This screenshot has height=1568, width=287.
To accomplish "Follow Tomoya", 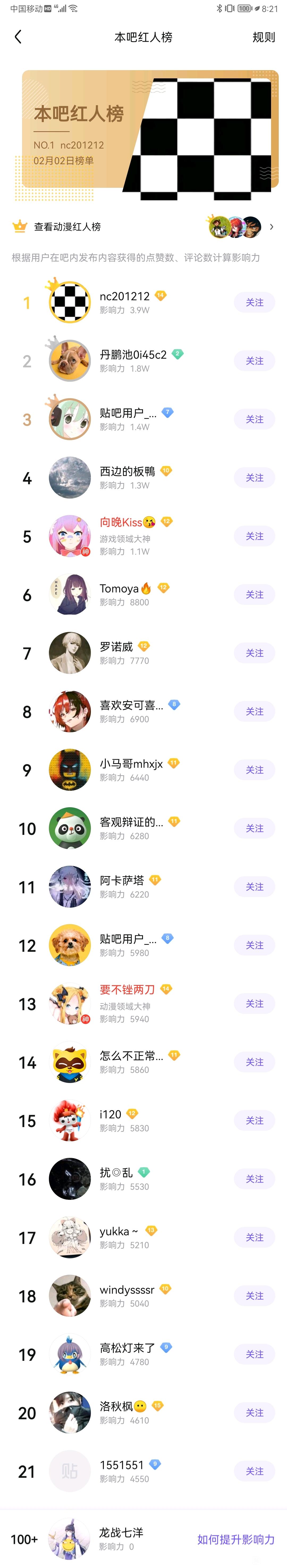I will pos(254,595).
